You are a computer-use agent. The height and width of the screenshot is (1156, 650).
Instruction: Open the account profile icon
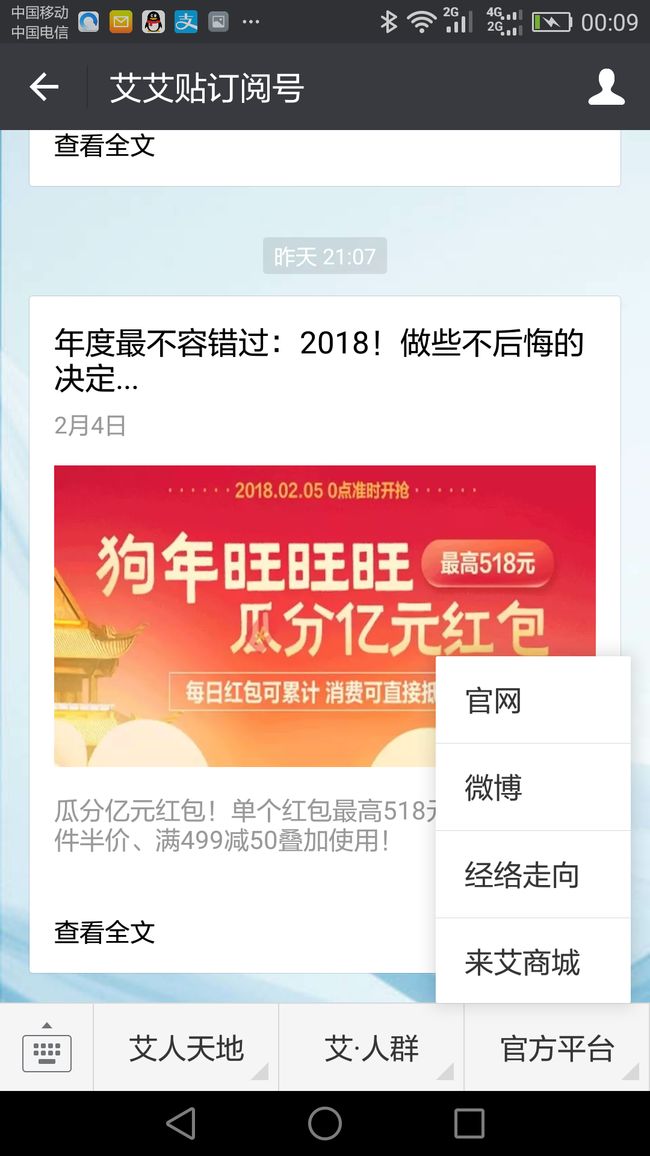[606, 87]
